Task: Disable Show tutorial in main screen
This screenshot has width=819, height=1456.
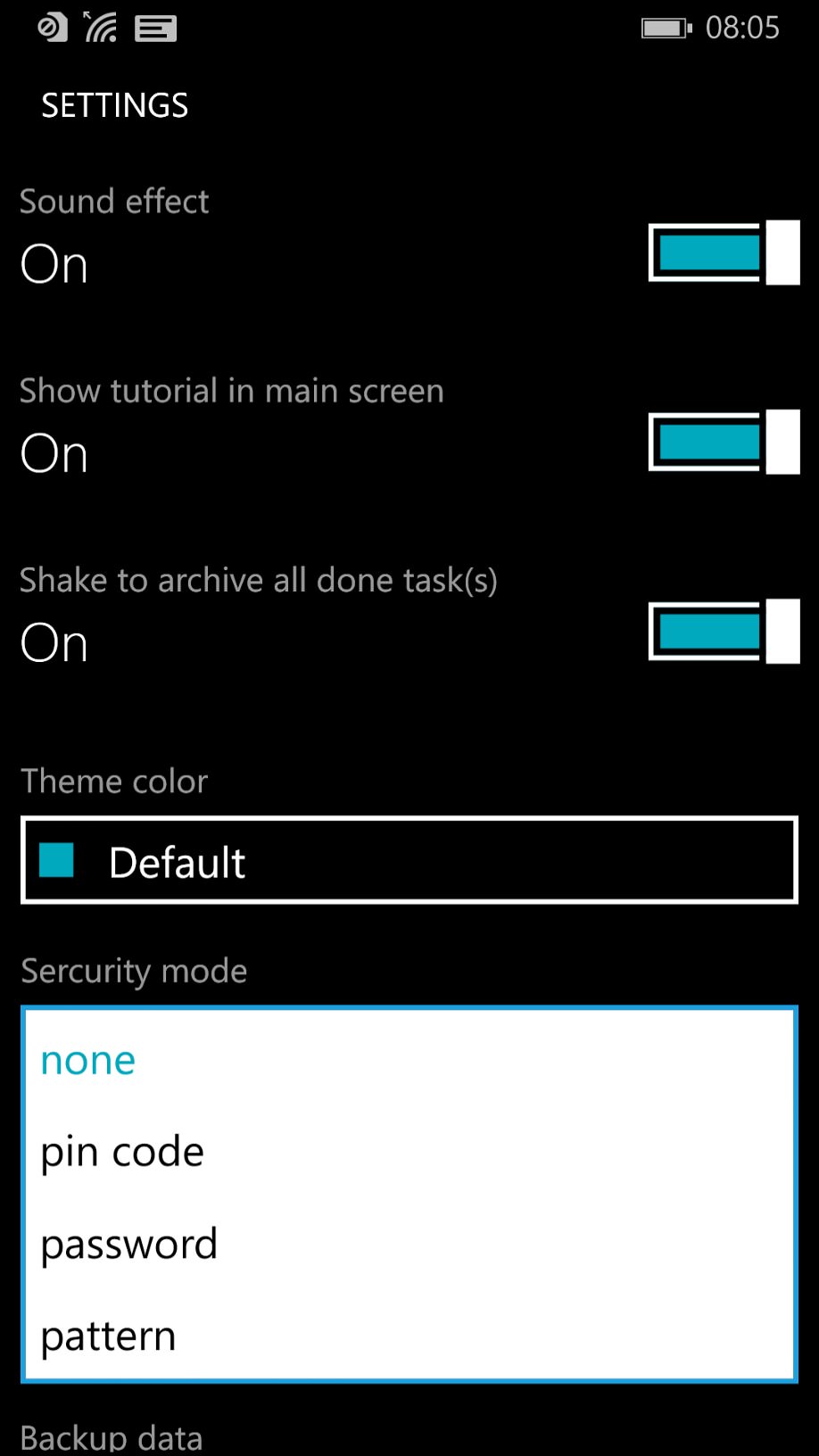Action: [724, 442]
